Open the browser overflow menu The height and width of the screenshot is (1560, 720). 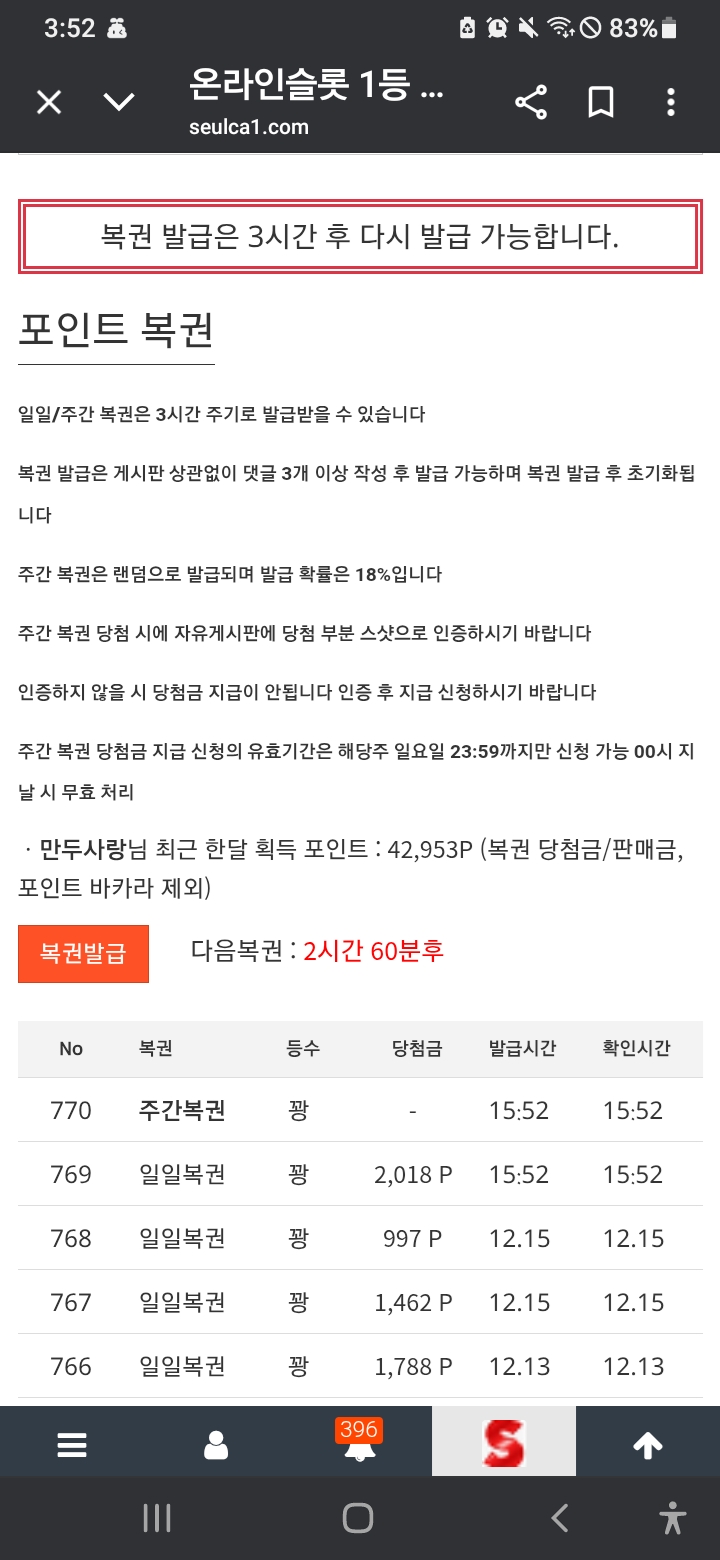pyautogui.click(x=671, y=102)
